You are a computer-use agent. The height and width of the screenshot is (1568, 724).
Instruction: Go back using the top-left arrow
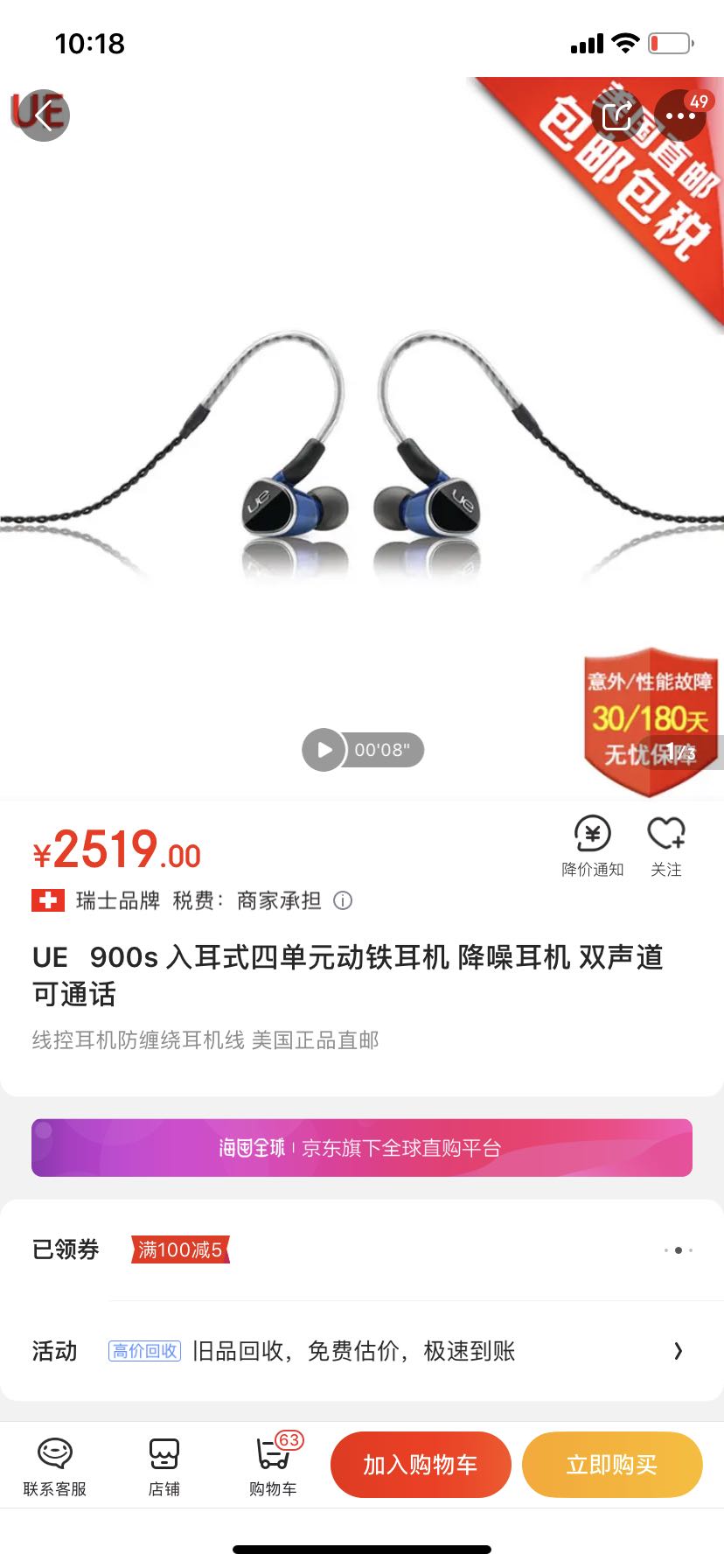41,115
